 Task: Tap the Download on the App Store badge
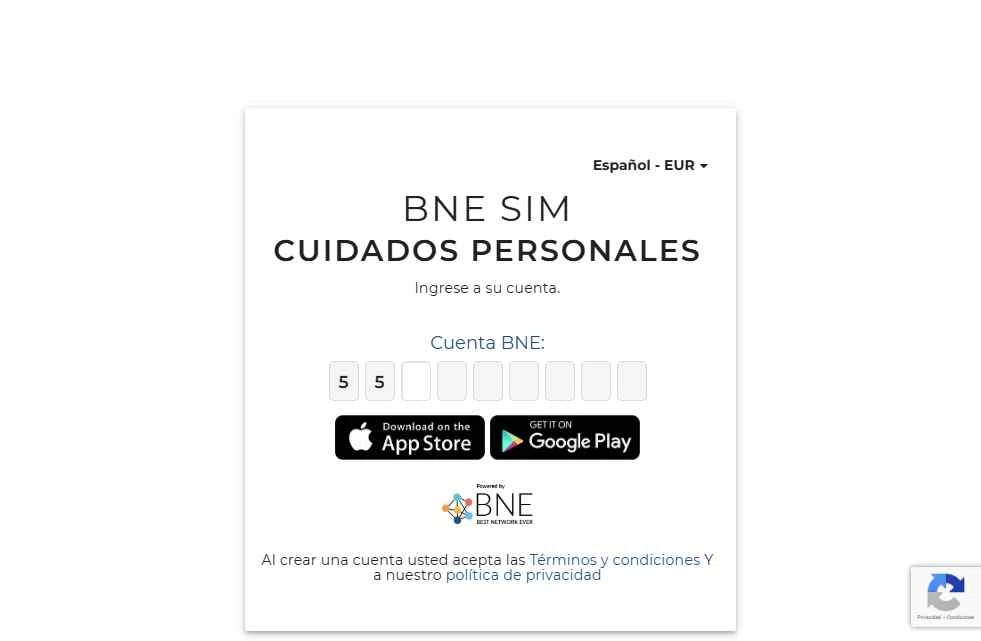pos(410,437)
